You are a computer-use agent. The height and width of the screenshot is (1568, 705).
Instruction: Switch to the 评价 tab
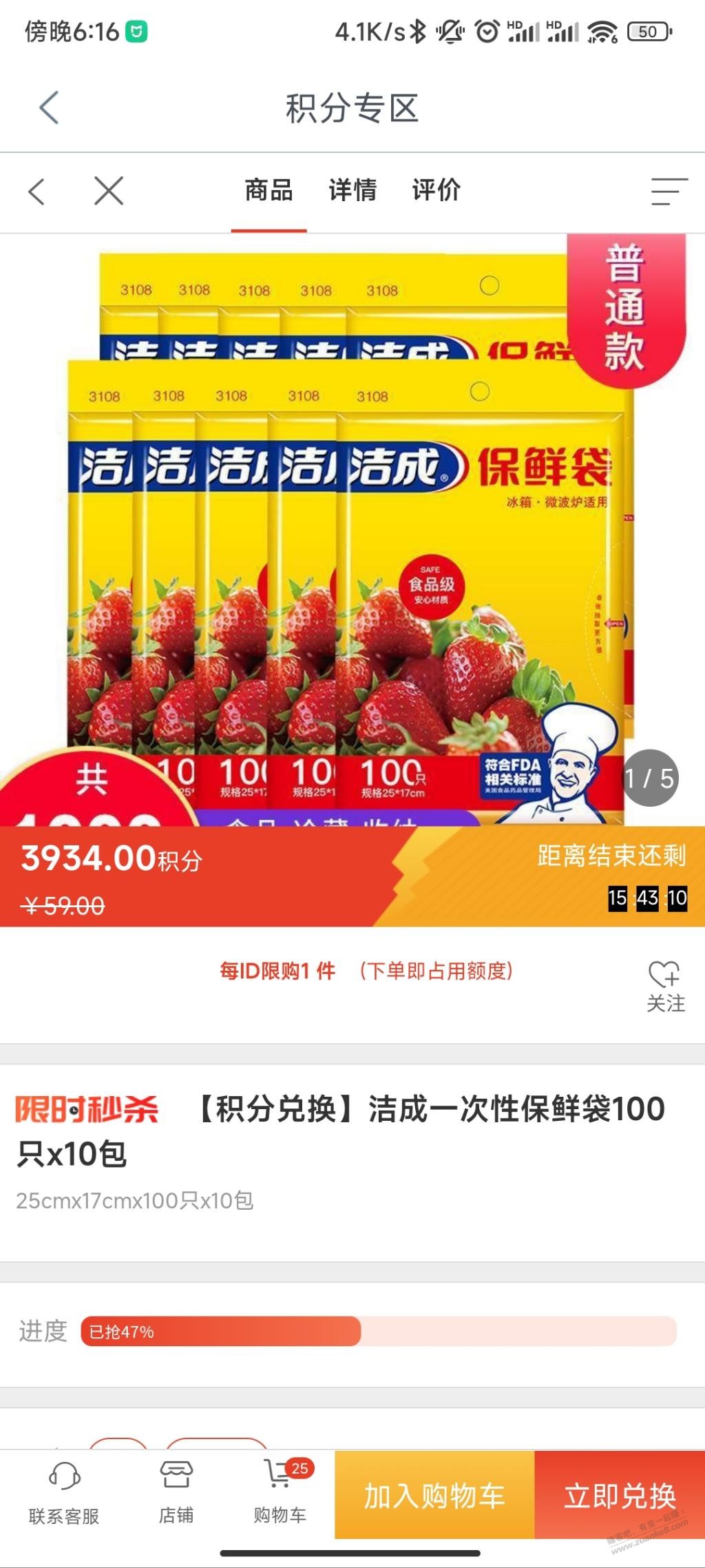pos(436,191)
